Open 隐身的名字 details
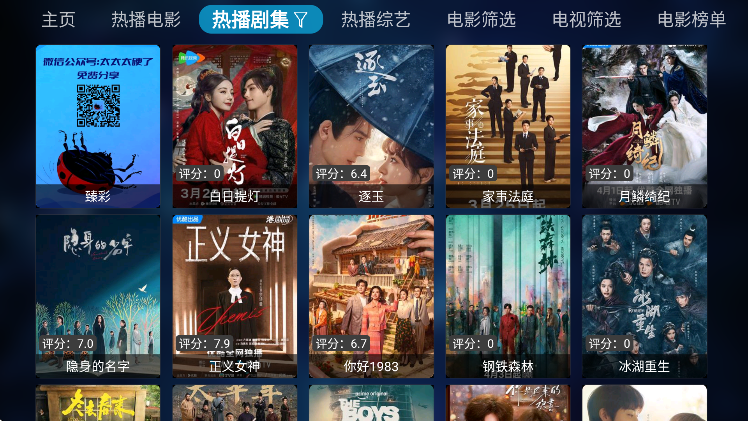The height and width of the screenshot is (421, 748). pos(98,295)
